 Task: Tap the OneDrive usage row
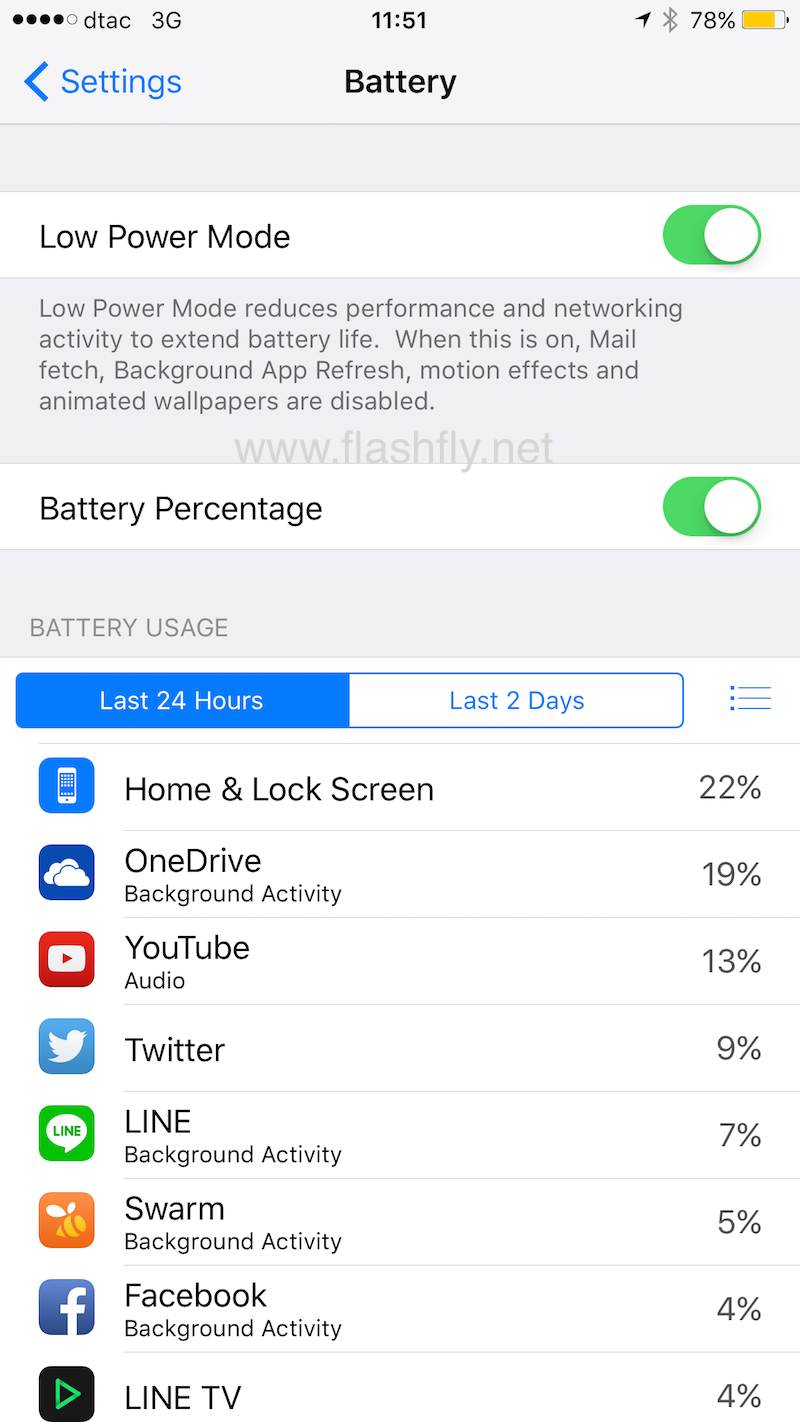[400, 874]
